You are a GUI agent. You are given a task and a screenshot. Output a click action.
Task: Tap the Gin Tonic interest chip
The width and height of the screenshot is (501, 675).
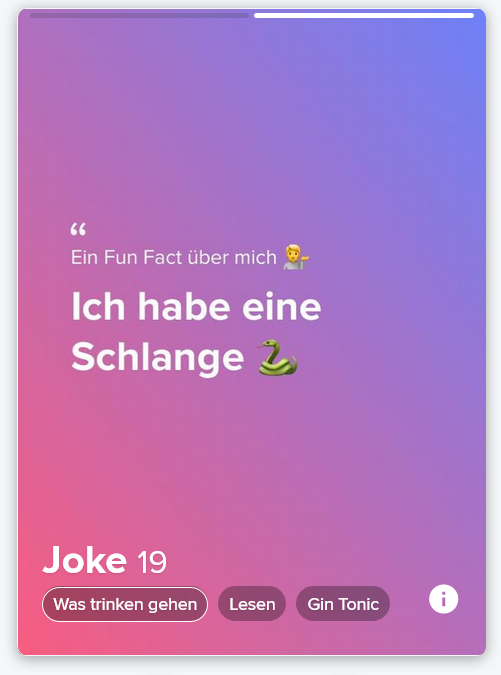pyautogui.click(x=343, y=604)
